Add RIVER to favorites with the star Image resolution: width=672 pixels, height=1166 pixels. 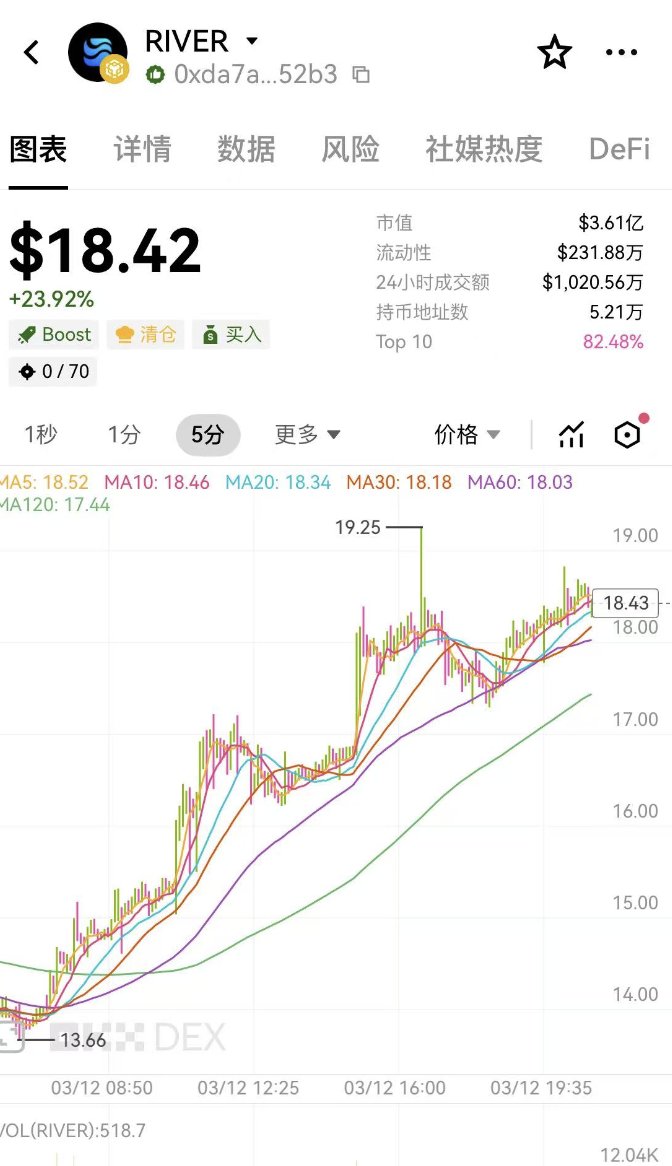(554, 52)
